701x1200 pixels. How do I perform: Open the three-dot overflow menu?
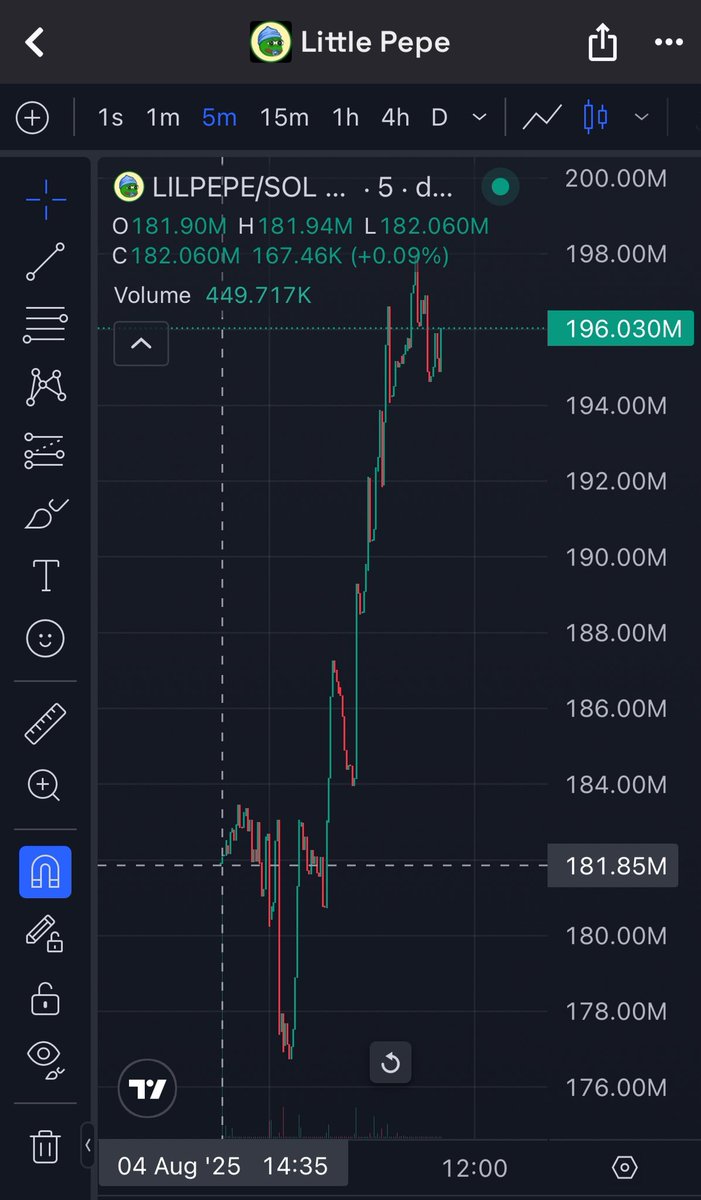(x=668, y=43)
